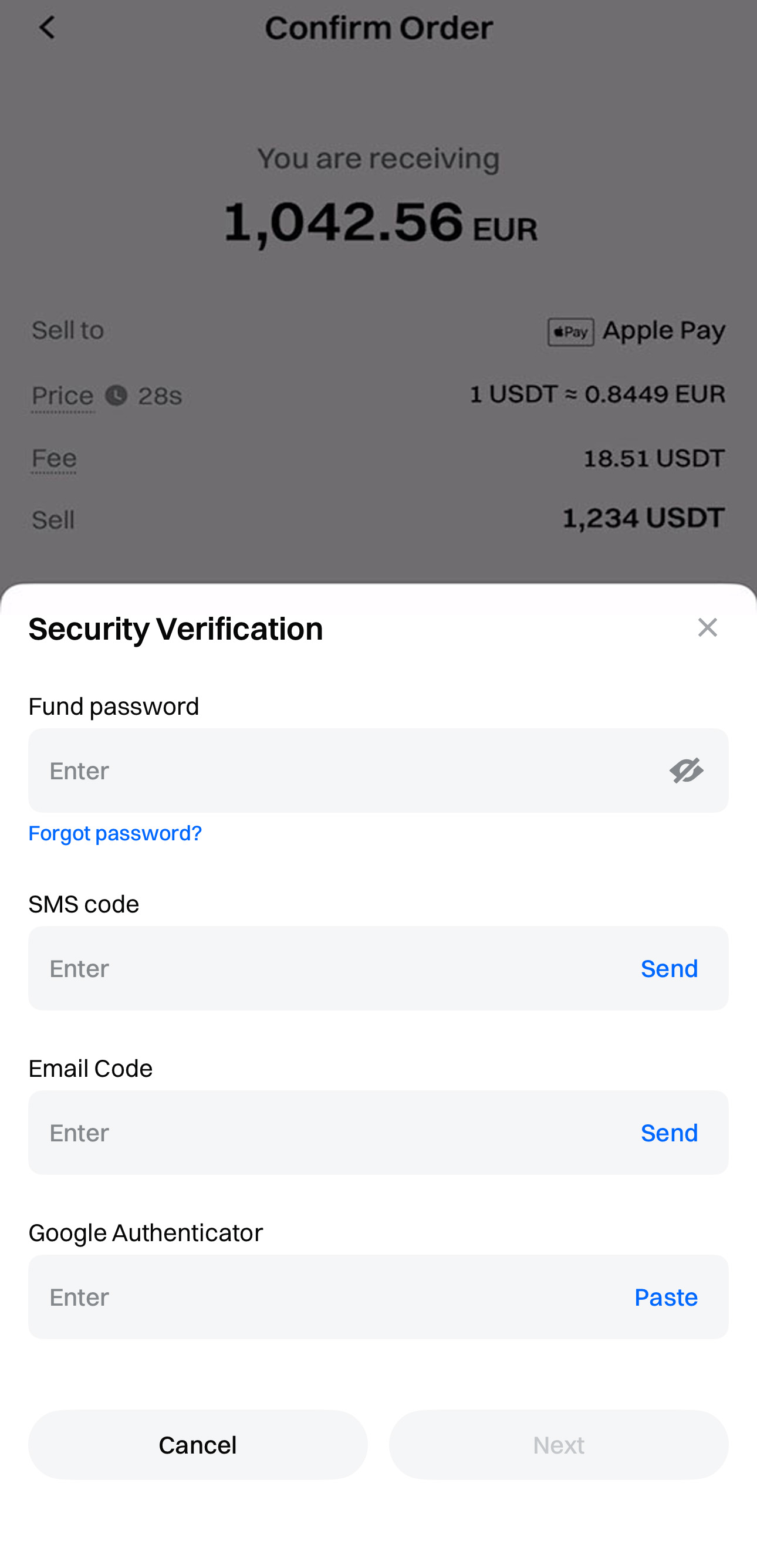Viewport: 757px width, 1568px height.
Task: Focus the SMS code input box
Action: click(244, 968)
